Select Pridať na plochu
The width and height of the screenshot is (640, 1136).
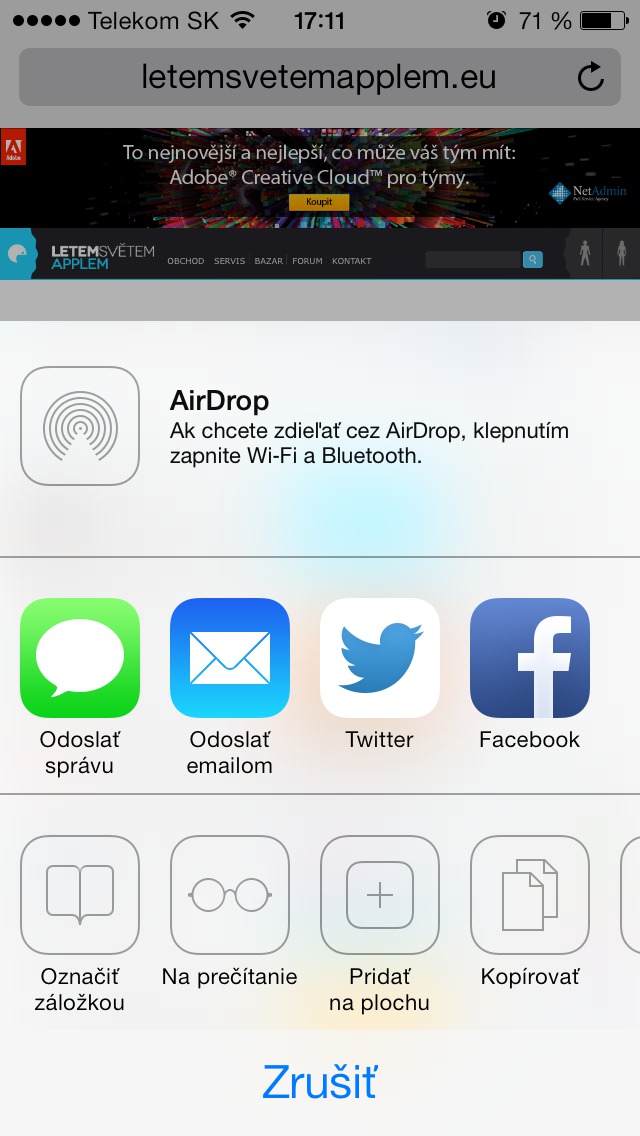click(x=380, y=895)
